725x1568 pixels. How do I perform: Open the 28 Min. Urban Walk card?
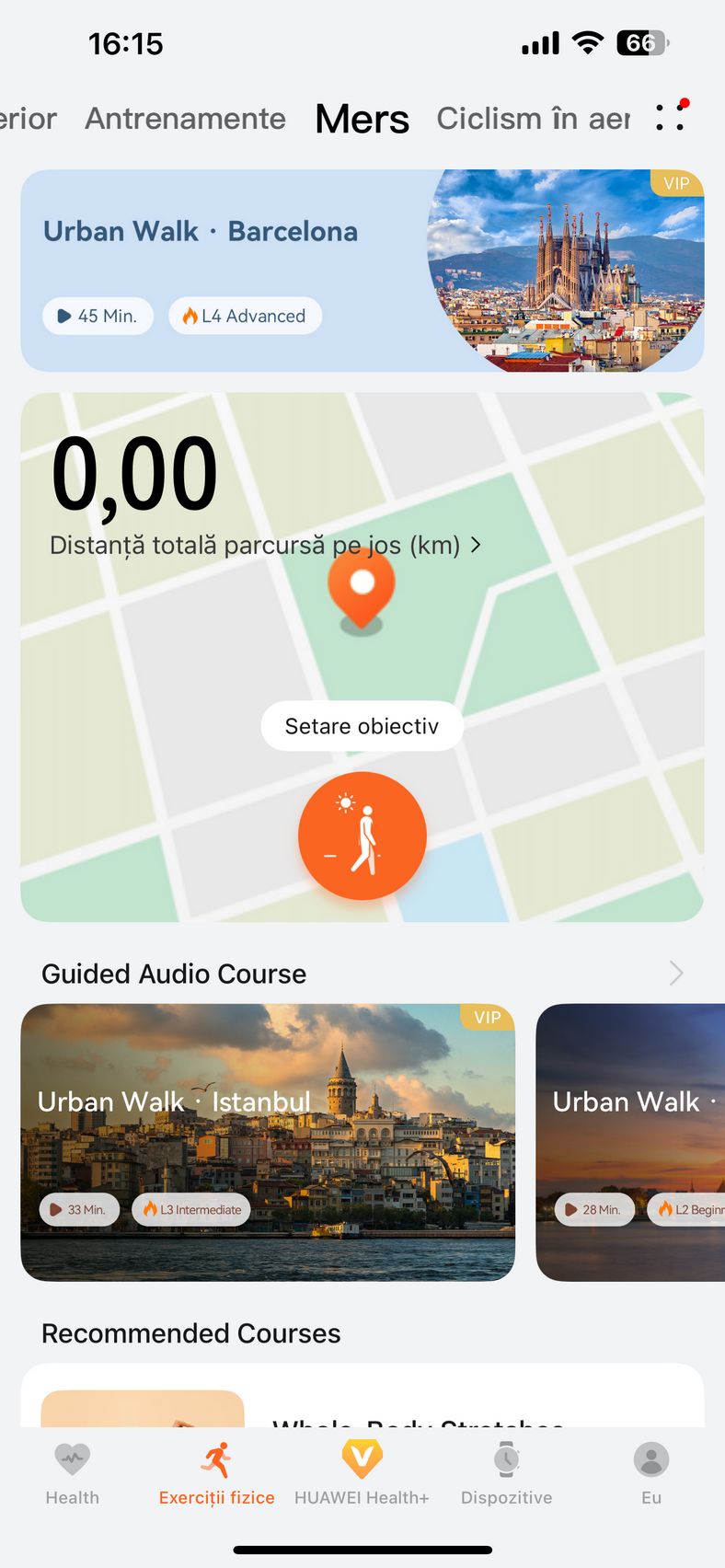(x=630, y=1142)
